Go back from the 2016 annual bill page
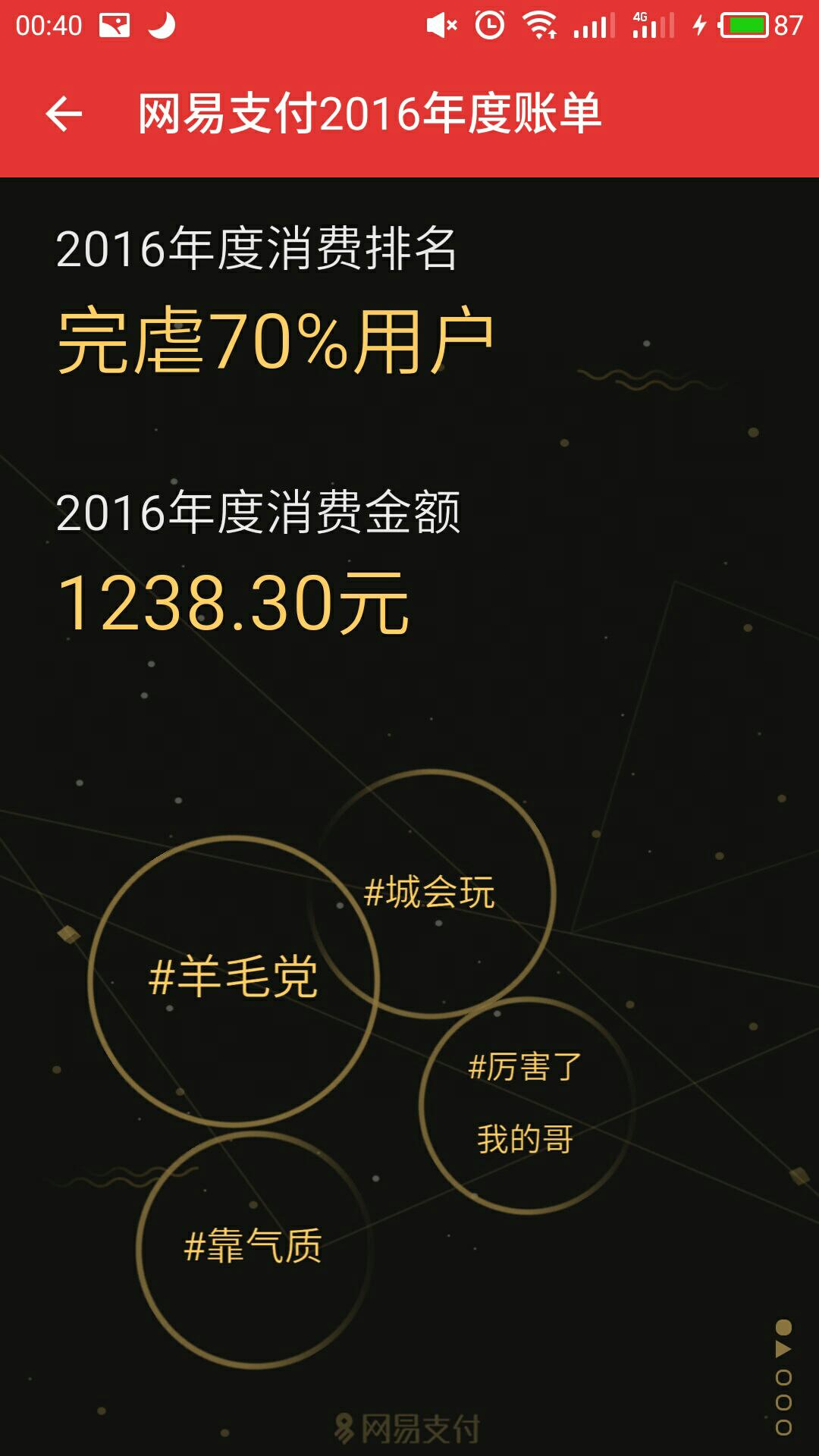Image resolution: width=819 pixels, height=1456 pixels. tap(64, 115)
